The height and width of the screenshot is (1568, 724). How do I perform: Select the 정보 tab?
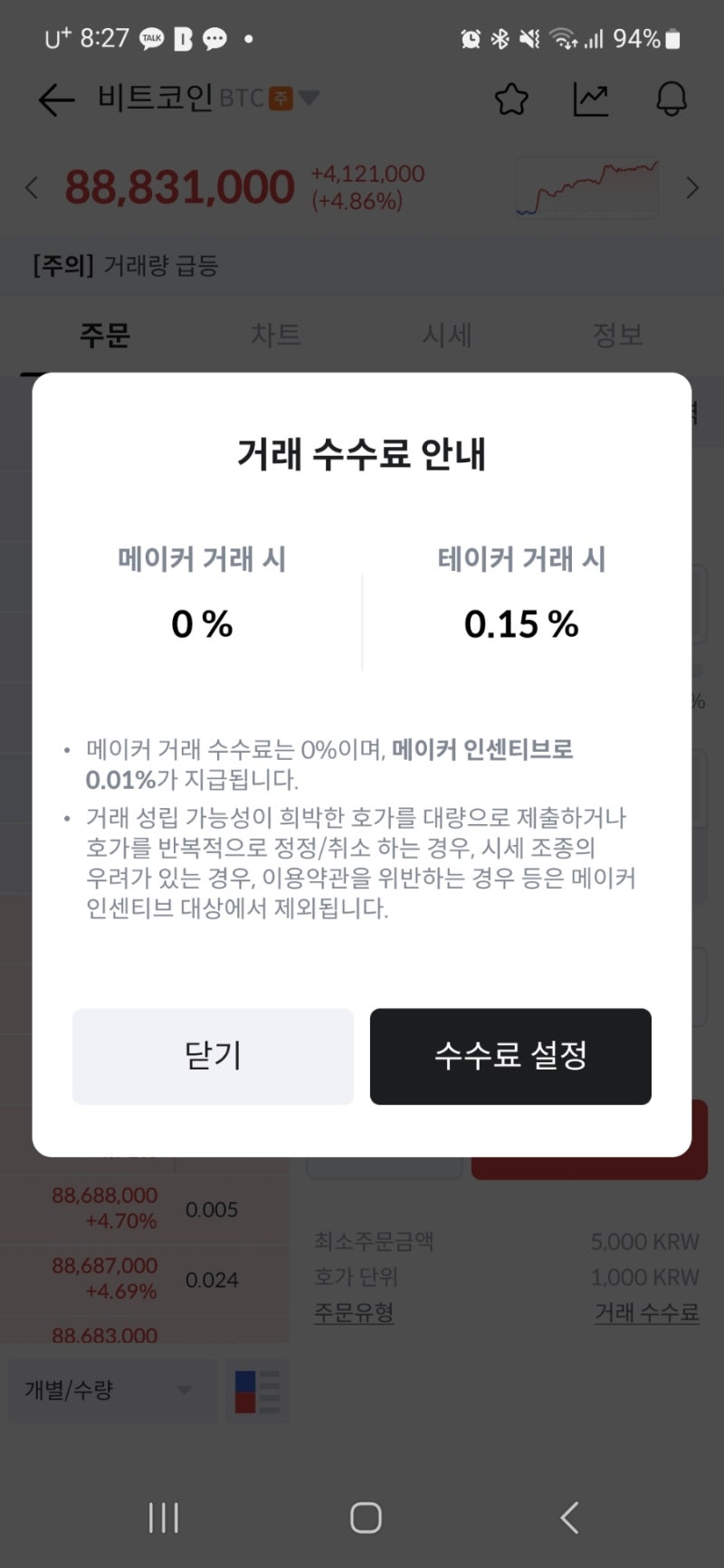[619, 335]
